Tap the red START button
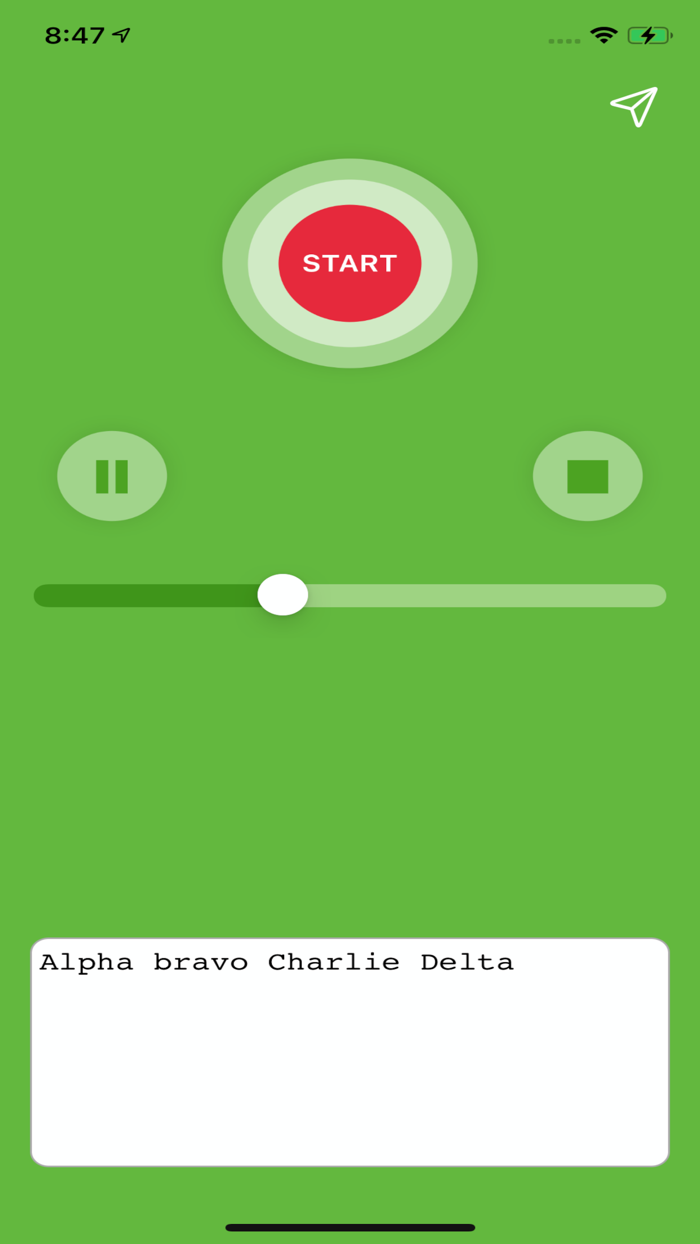This screenshot has height=1244, width=700. point(350,263)
